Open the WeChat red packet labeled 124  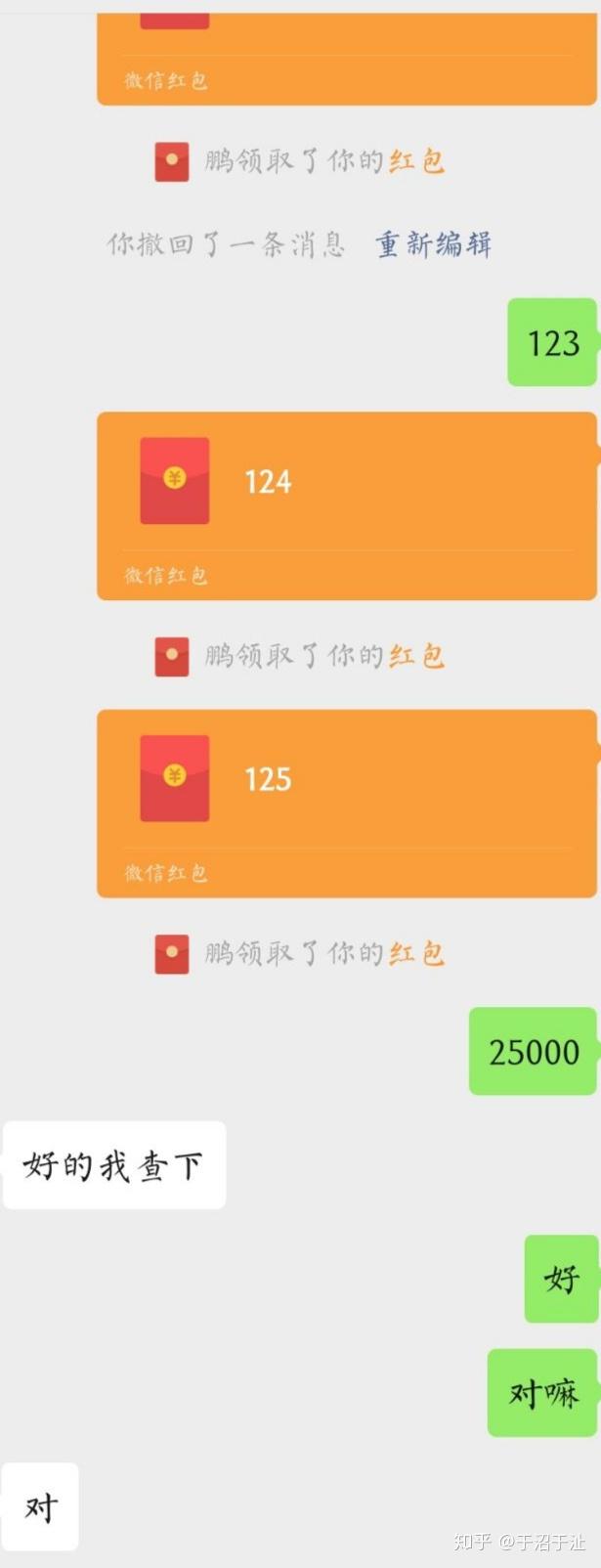click(x=346, y=503)
